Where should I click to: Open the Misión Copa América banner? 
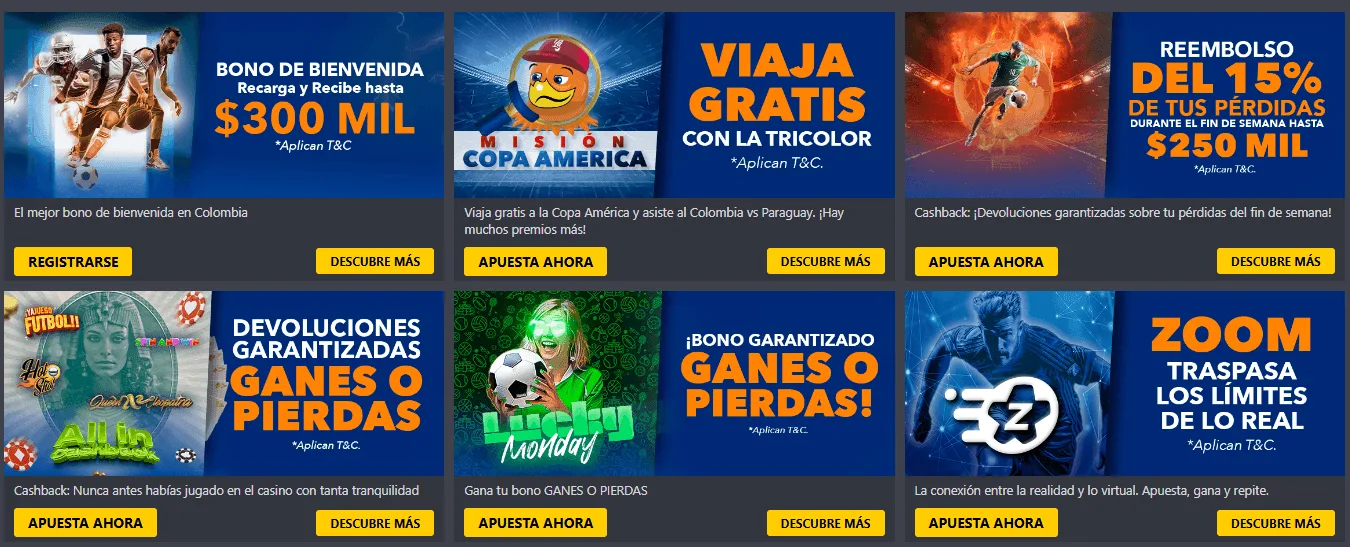pyautogui.click(x=674, y=105)
